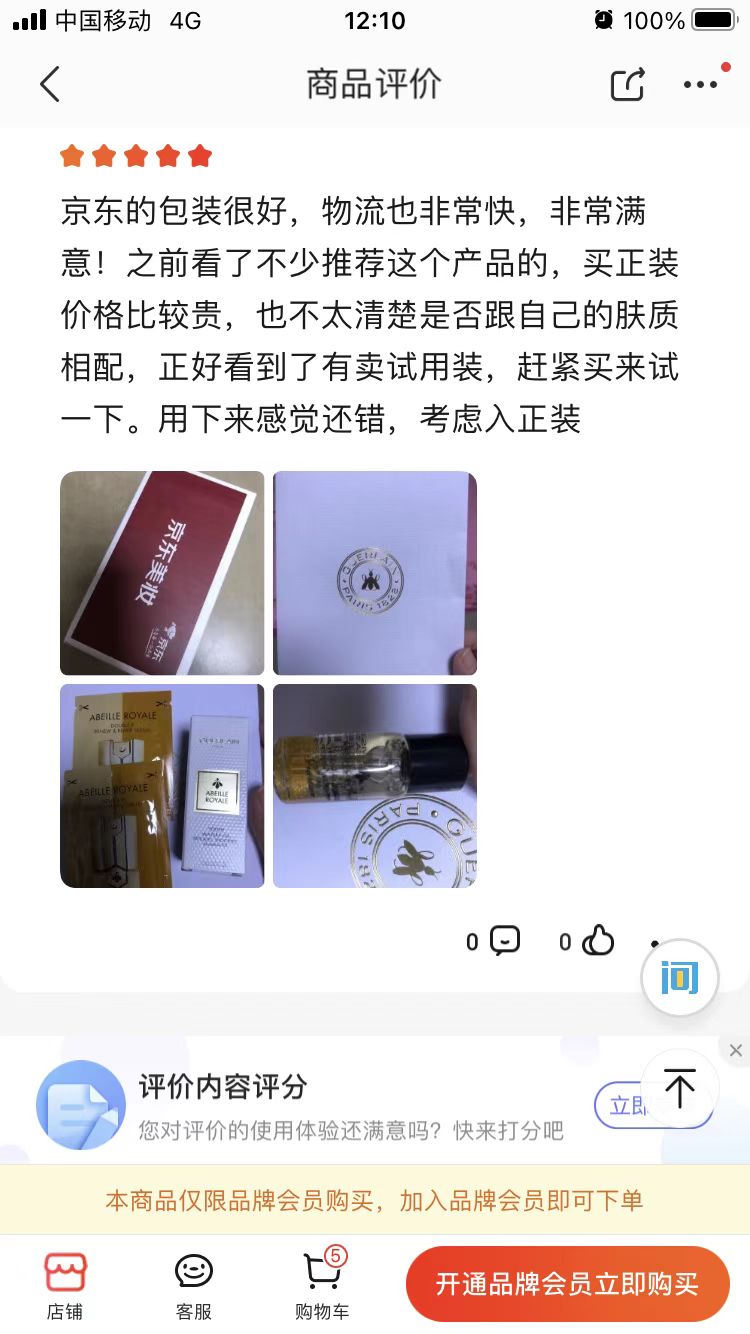The width and height of the screenshot is (750, 1334).
Task: Open the Abeille Royale sample packs photo
Action: coord(163,786)
